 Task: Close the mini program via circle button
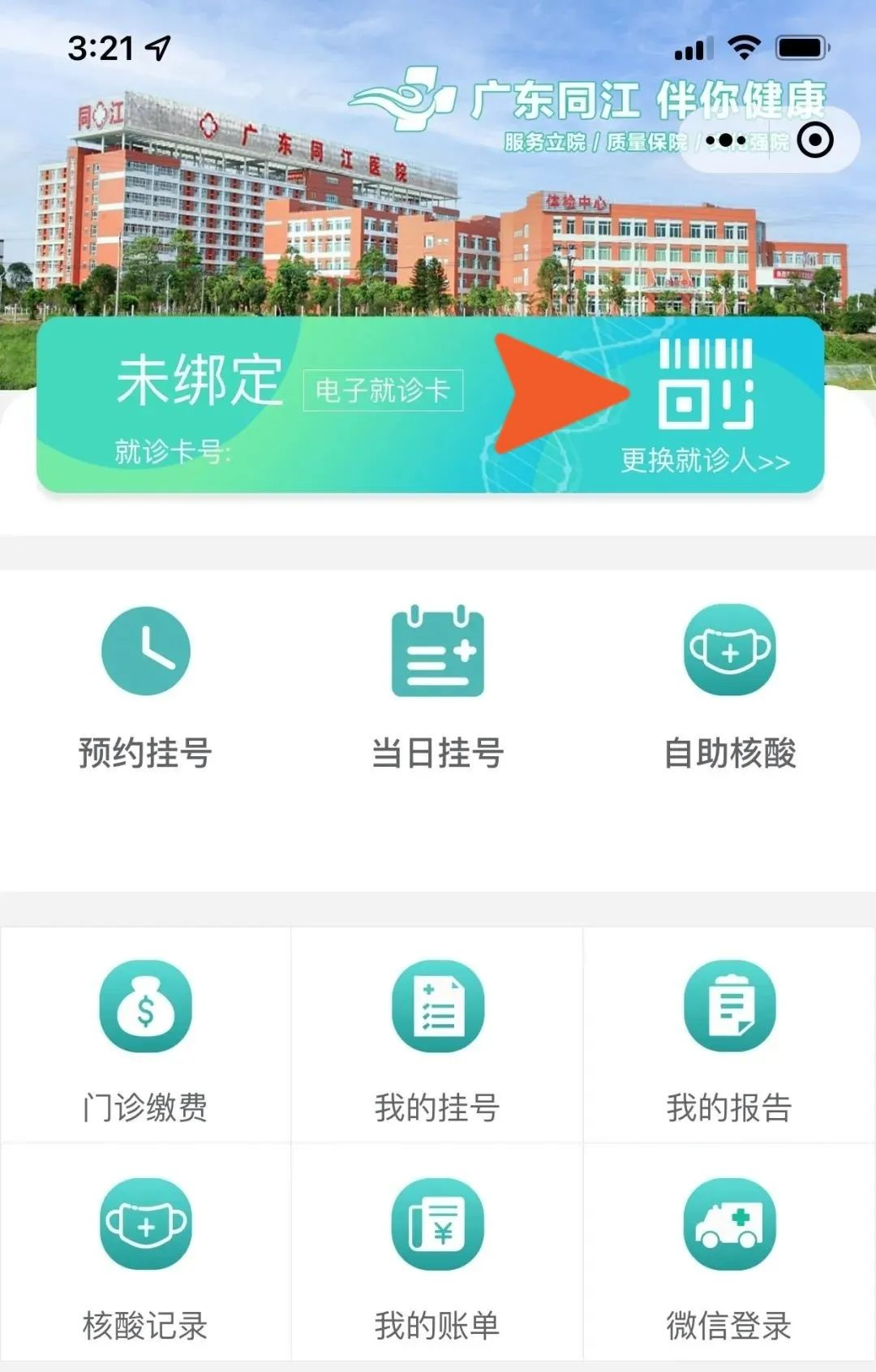tap(815, 140)
